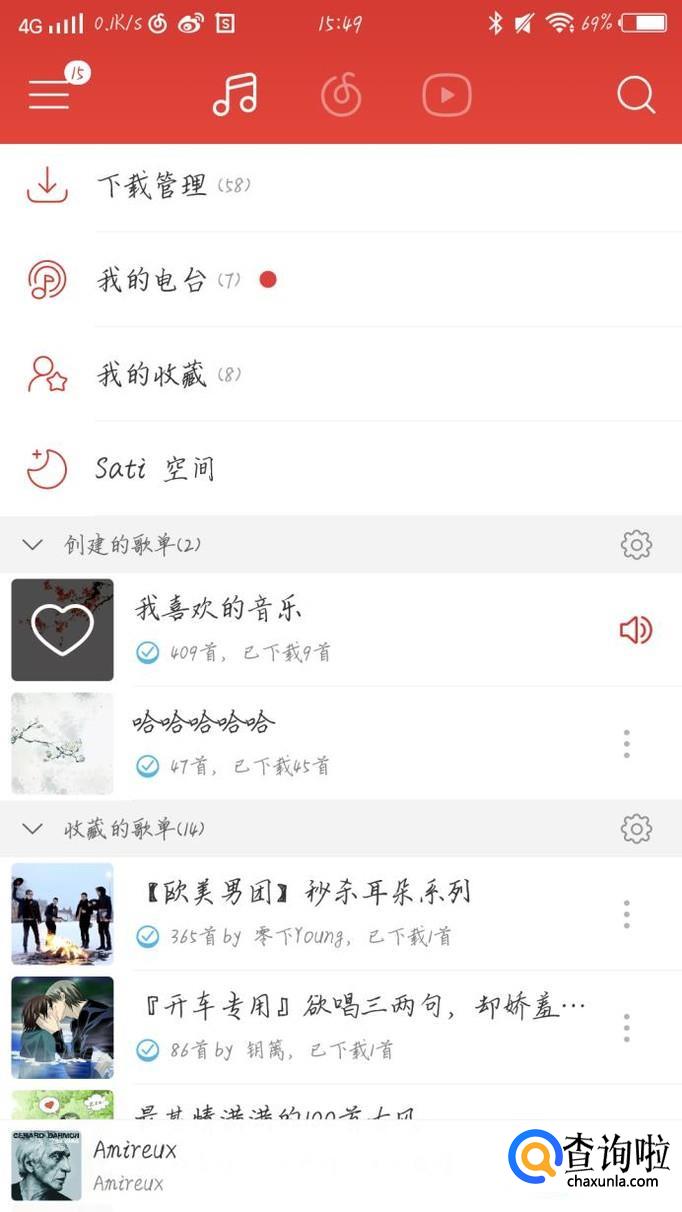
Task: Open more options for 欧美男团 playlist
Action: (627, 913)
